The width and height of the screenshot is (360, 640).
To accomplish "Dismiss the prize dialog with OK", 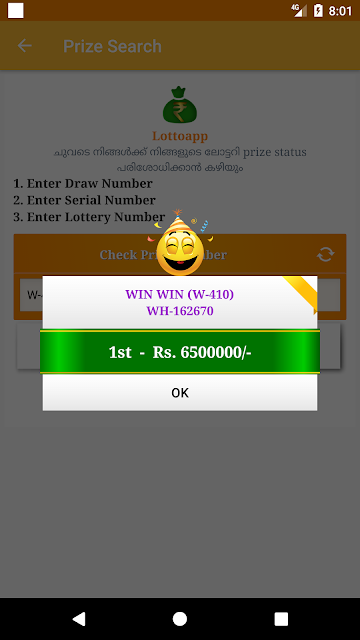I will (180, 393).
